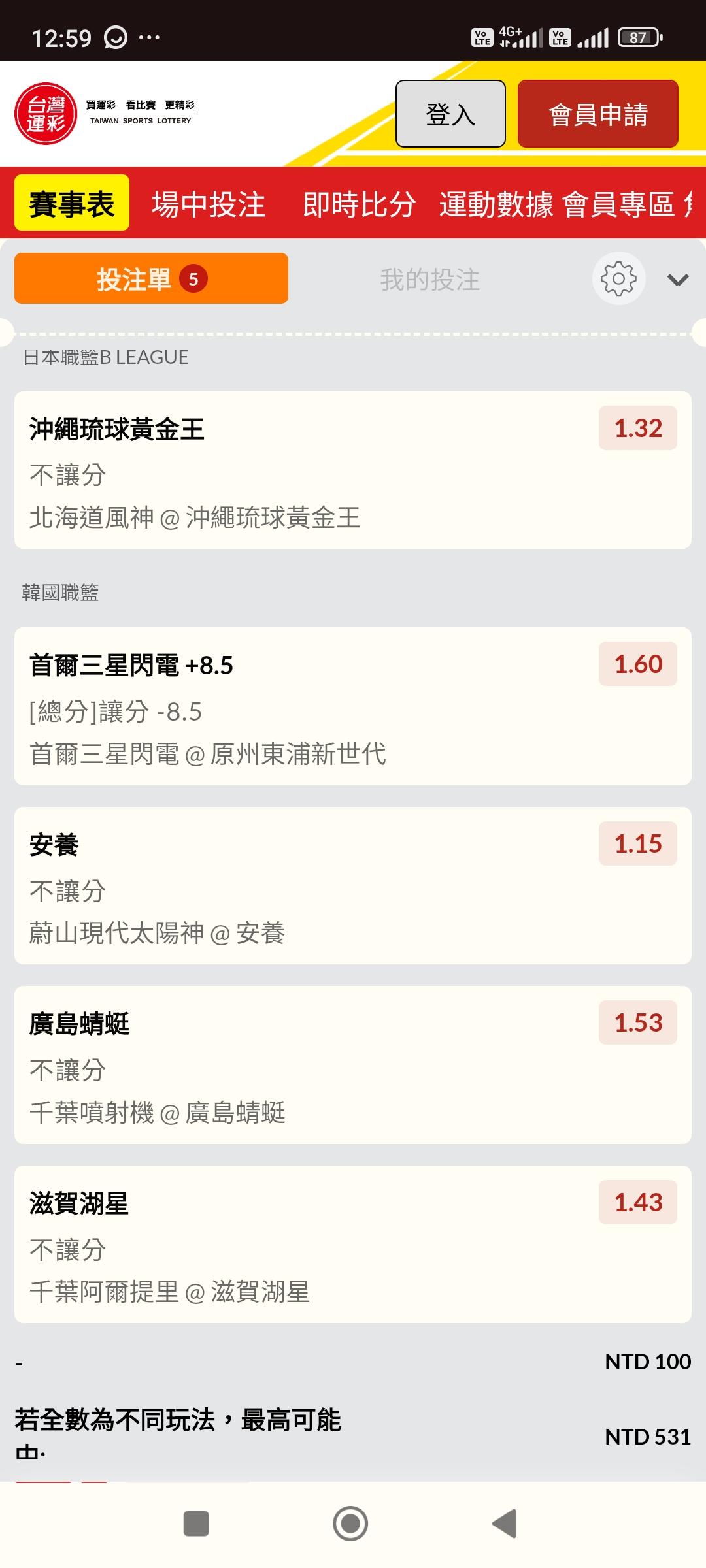Image resolution: width=706 pixels, height=1568 pixels.
Task: Open 會員申請 member registration
Action: pyautogui.click(x=597, y=114)
